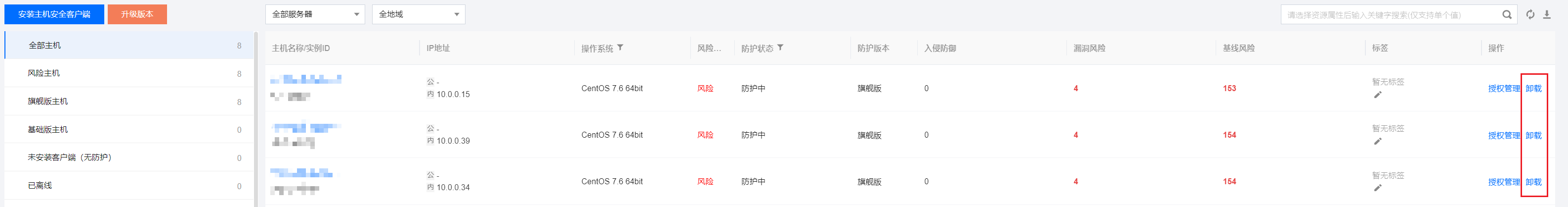Viewport: 1568px width, 207px height.
Task: Open the host with IP 10.0.0.15
Action: pyautogui.click(x=305, y=79)
